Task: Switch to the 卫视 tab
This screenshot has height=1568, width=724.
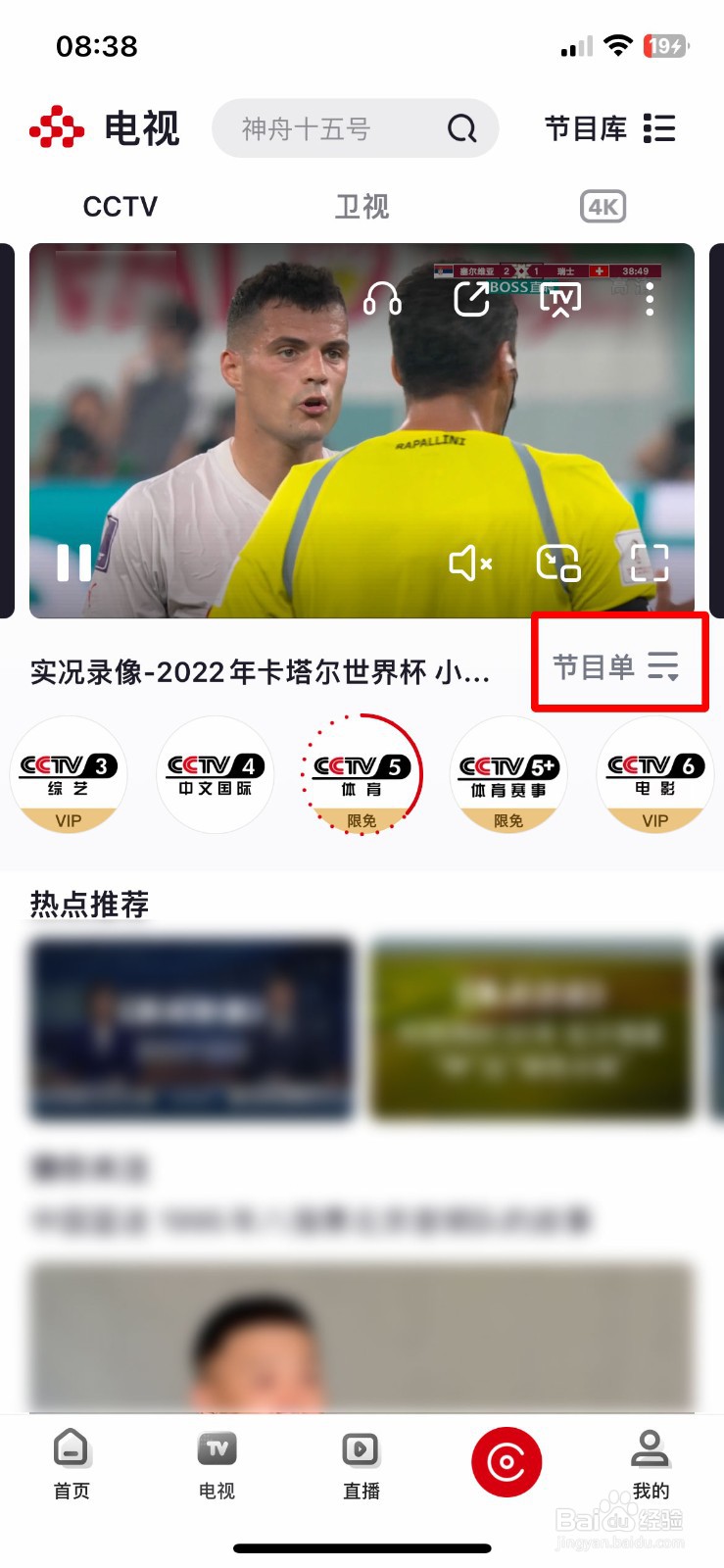Action: point(362,207)
